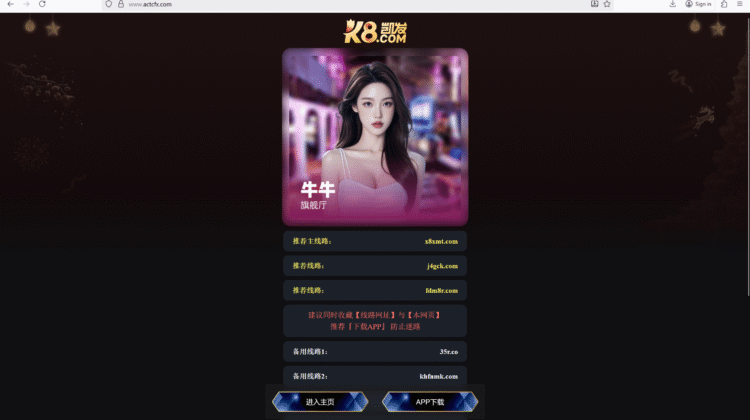The image size is (750, 420).
Task: Reload the page in the browser
Action: click(42, 4)
